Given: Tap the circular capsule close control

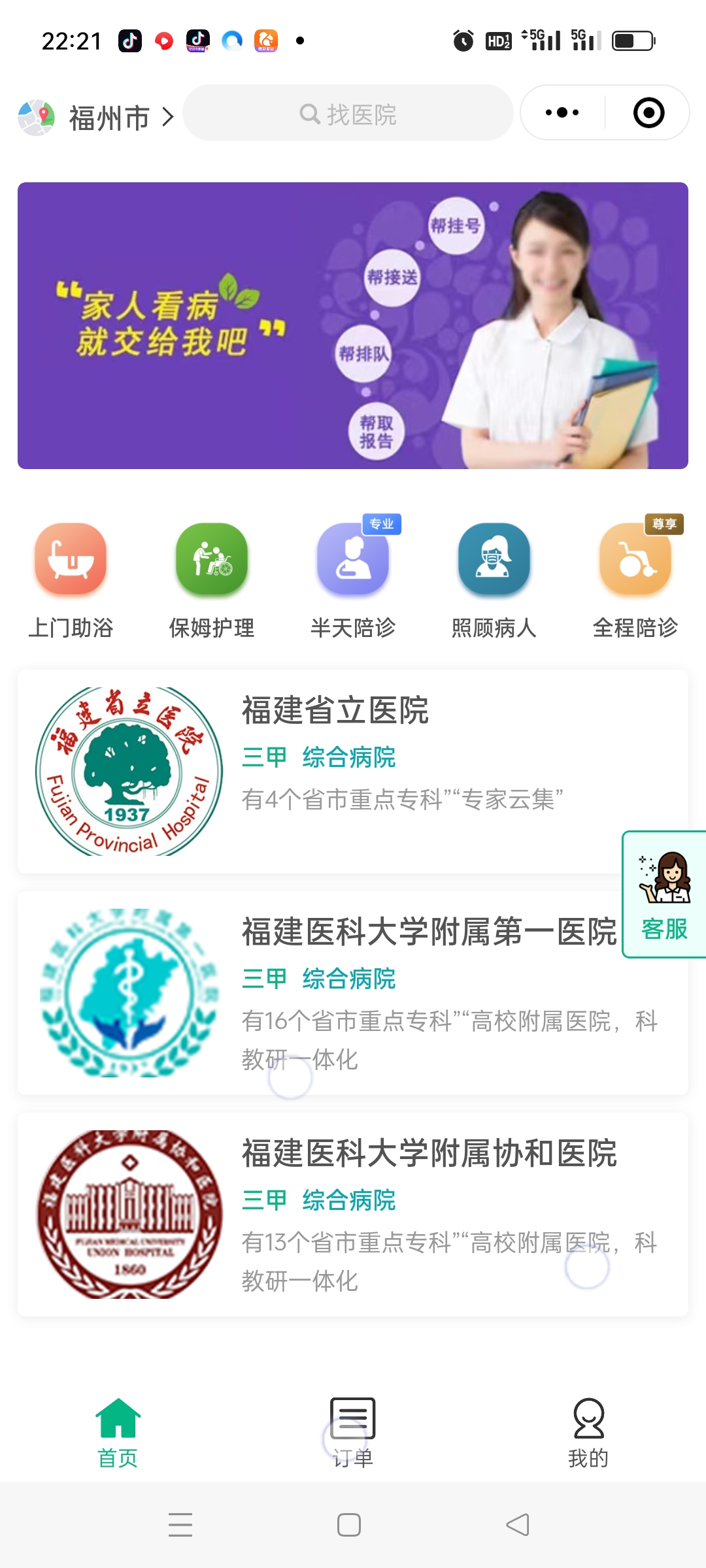Looking at the screenshot, I should 648,112.
